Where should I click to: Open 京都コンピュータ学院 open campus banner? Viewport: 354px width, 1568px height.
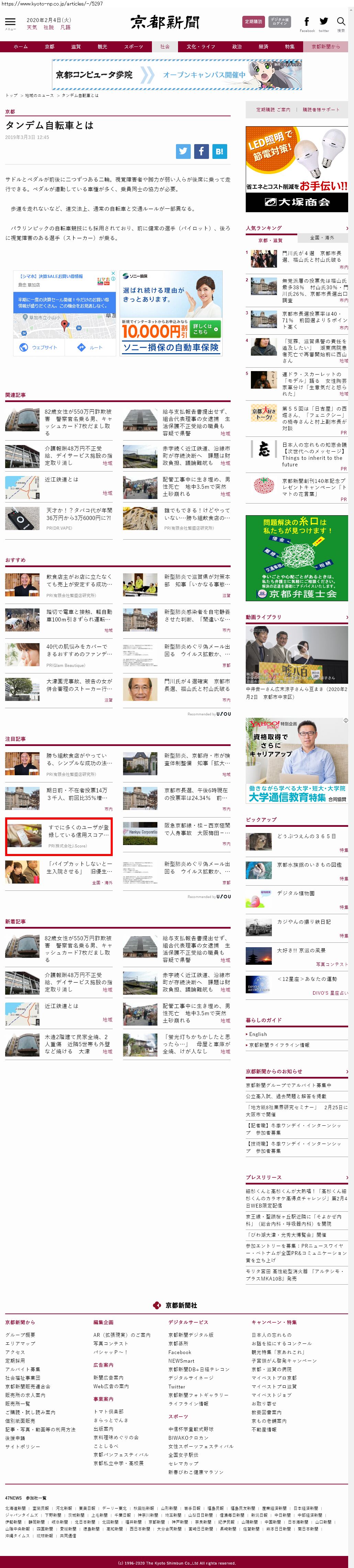[176, 75]
